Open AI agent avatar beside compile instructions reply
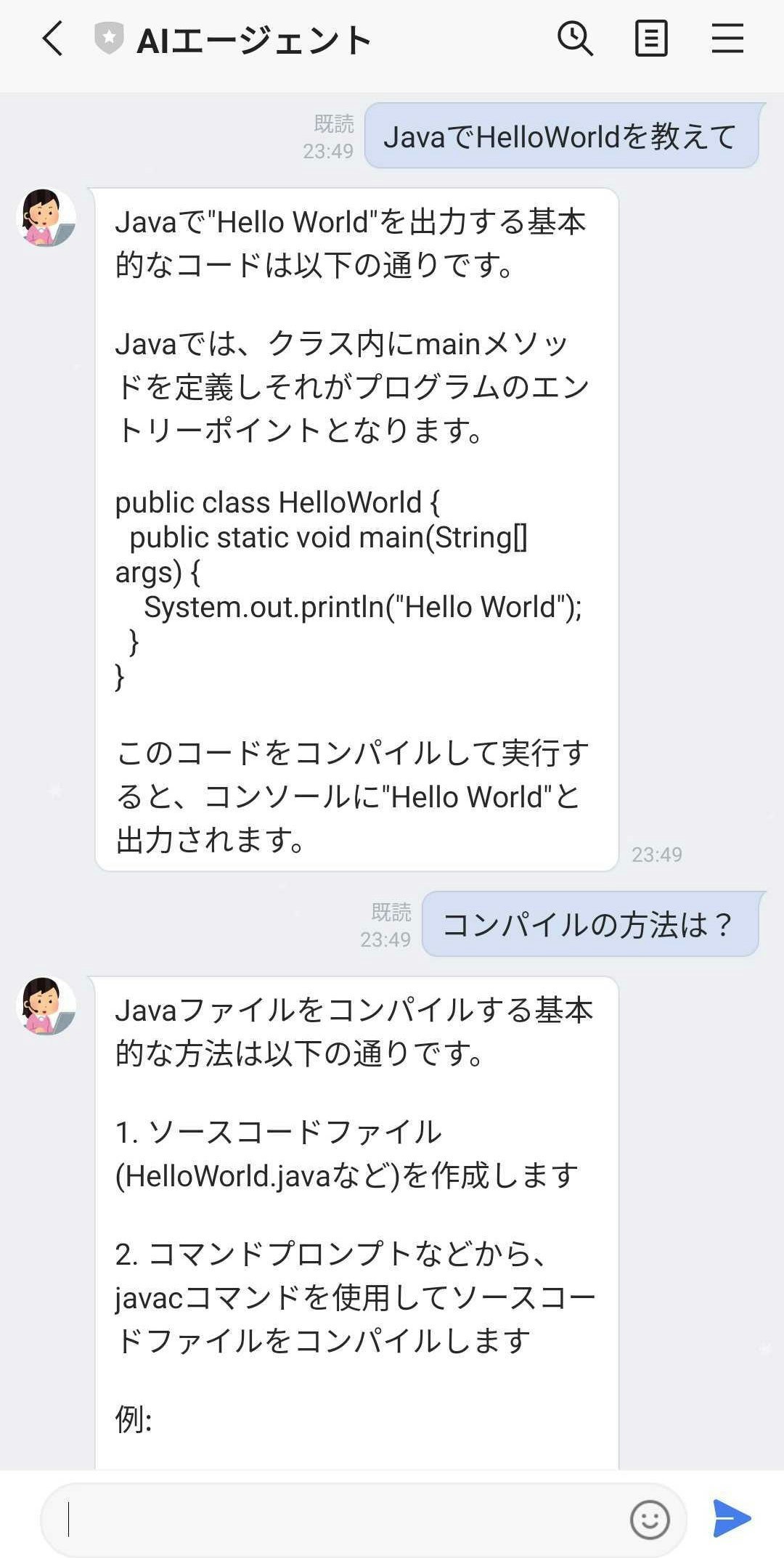Viewport: 784px width, 1558px height. click(46, 1006)
